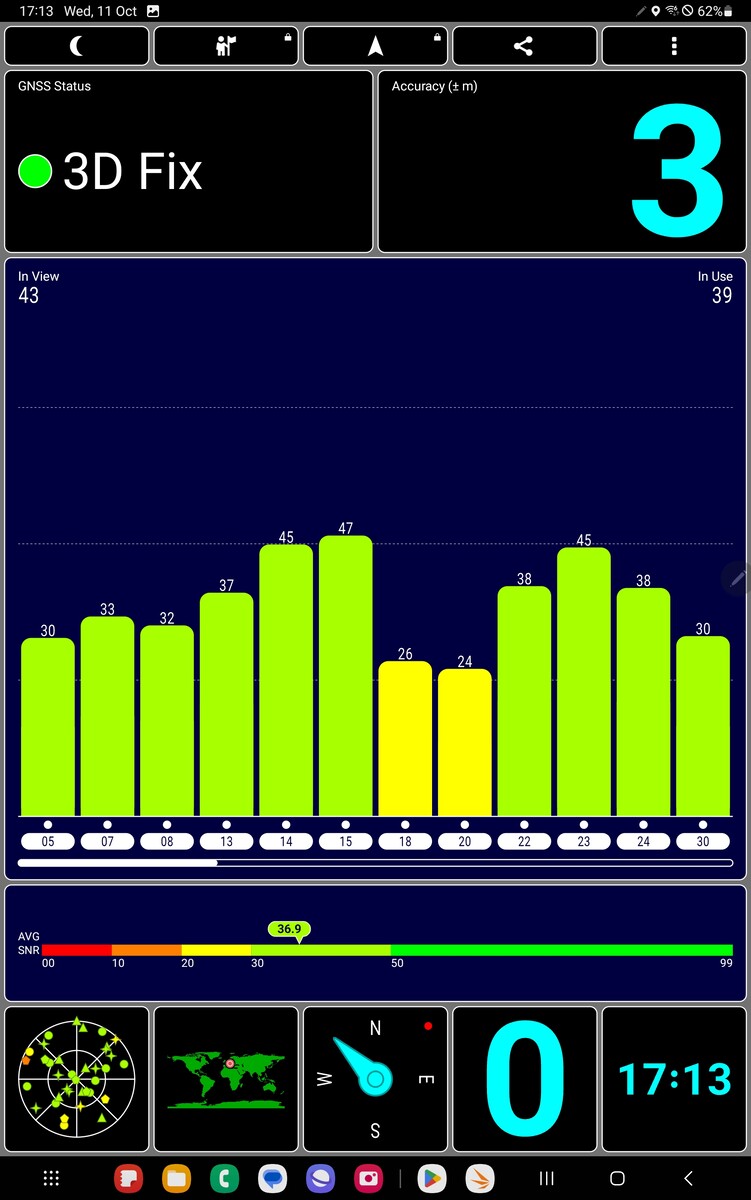Tap the locked person-with-flag button

coord(226,46)
